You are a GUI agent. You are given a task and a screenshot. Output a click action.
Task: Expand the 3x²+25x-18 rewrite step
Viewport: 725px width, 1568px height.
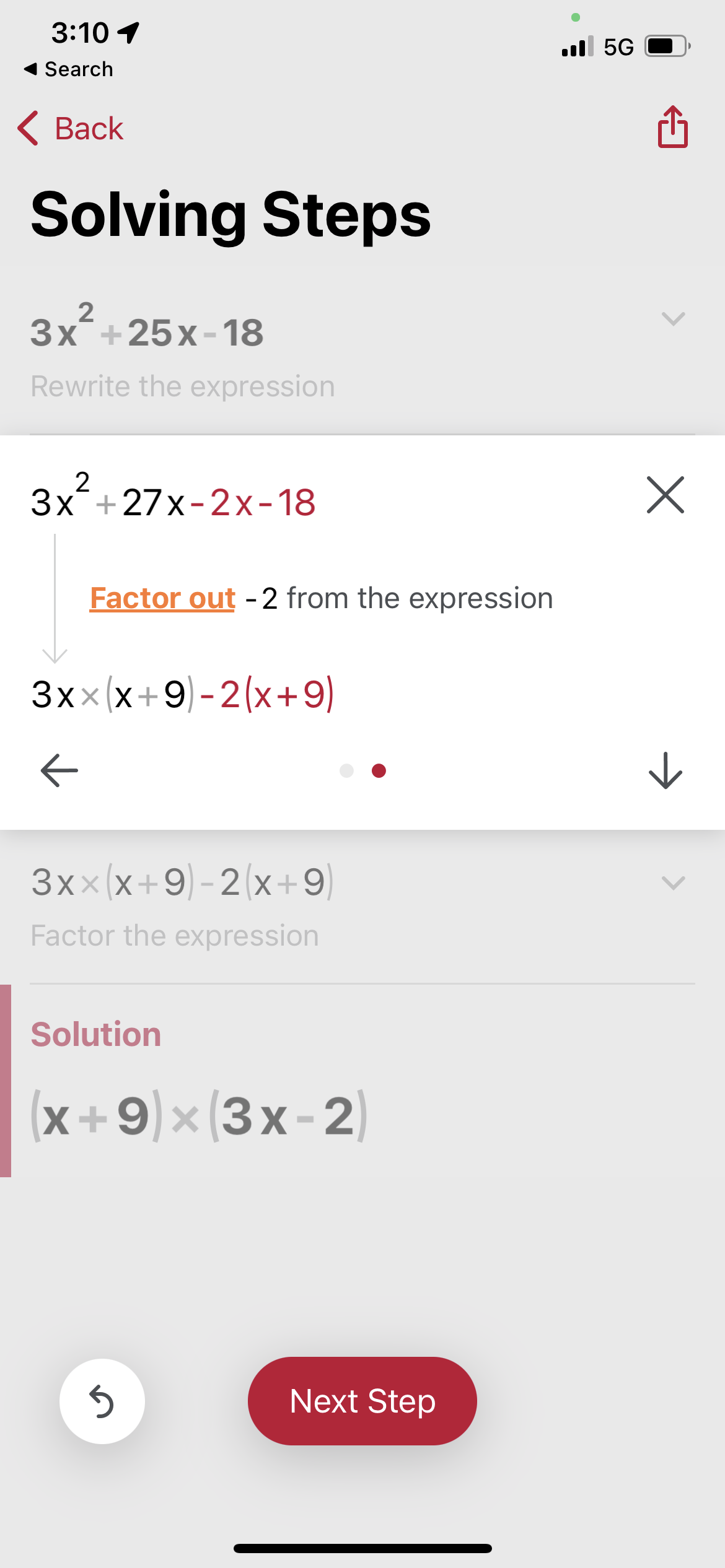[672, 319]
